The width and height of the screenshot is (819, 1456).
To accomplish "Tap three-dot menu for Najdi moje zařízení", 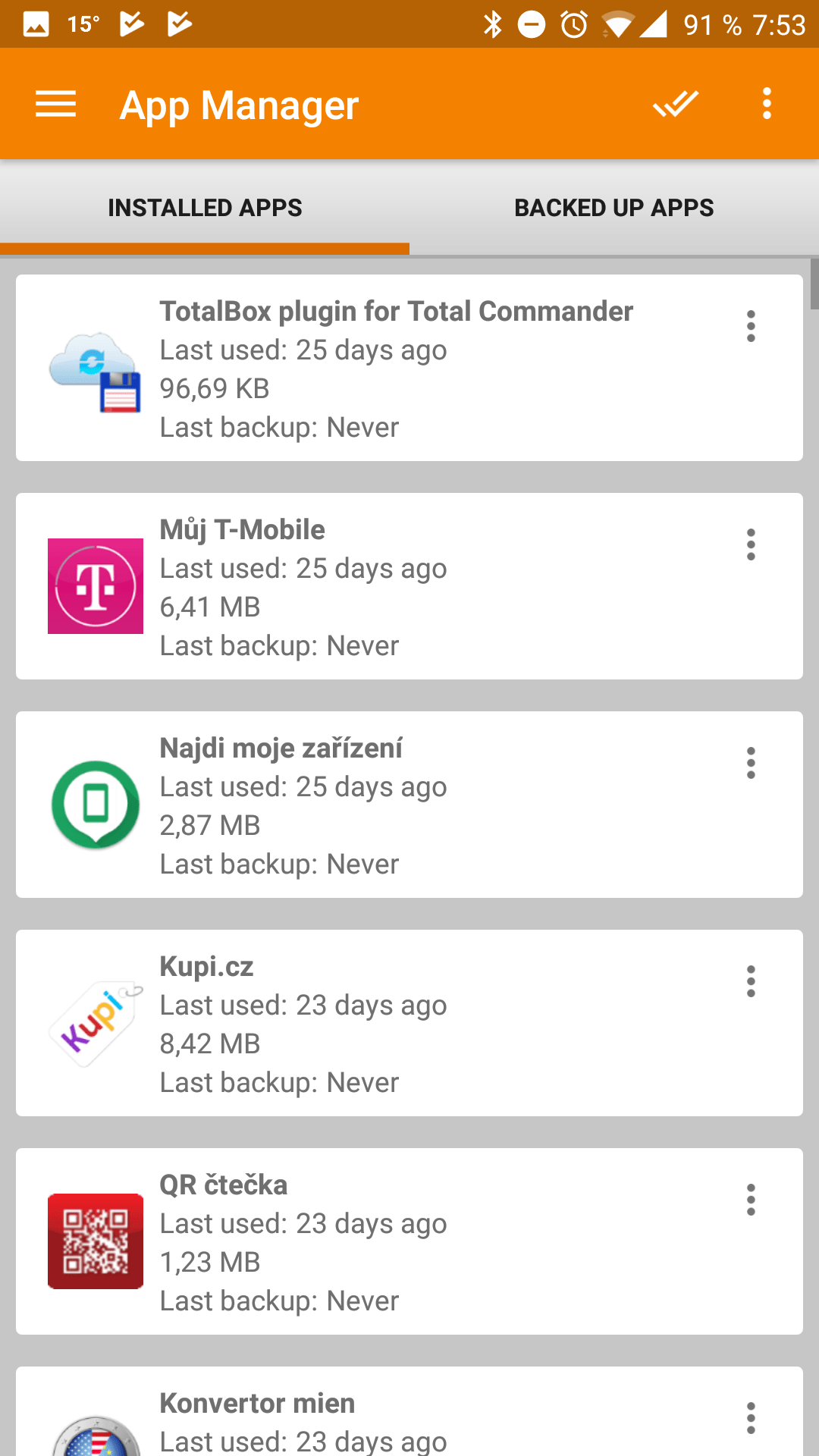I will coord(751,763).
